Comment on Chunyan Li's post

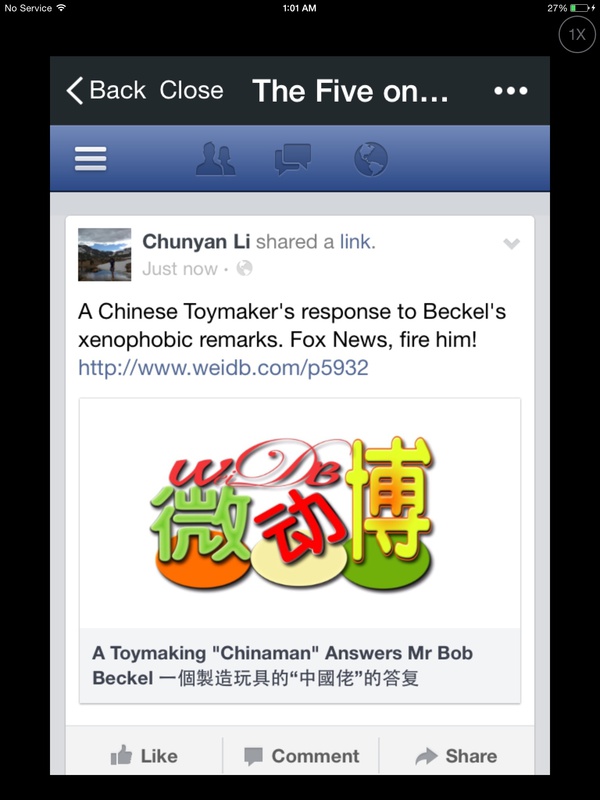pyautogui.click(x=300, y=756)
